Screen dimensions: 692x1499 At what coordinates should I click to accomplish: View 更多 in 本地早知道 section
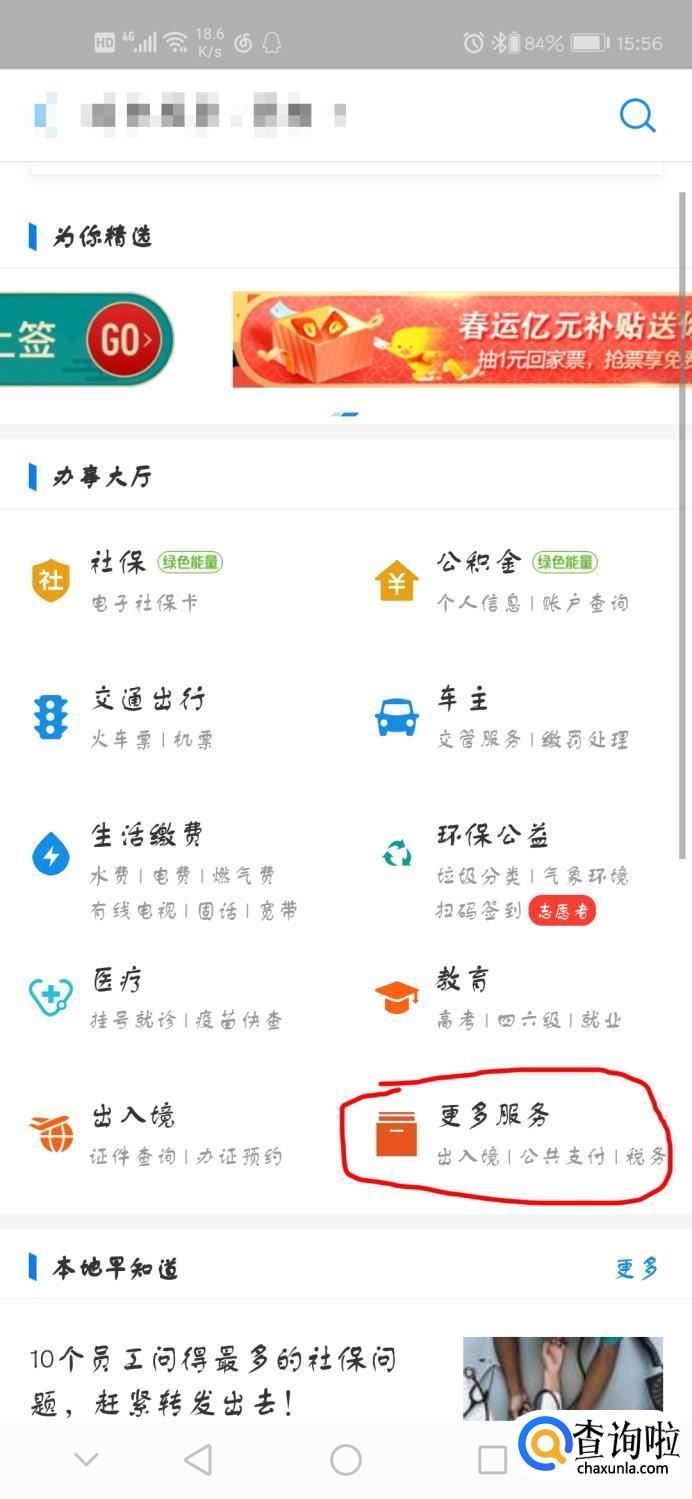point(637,1269)
